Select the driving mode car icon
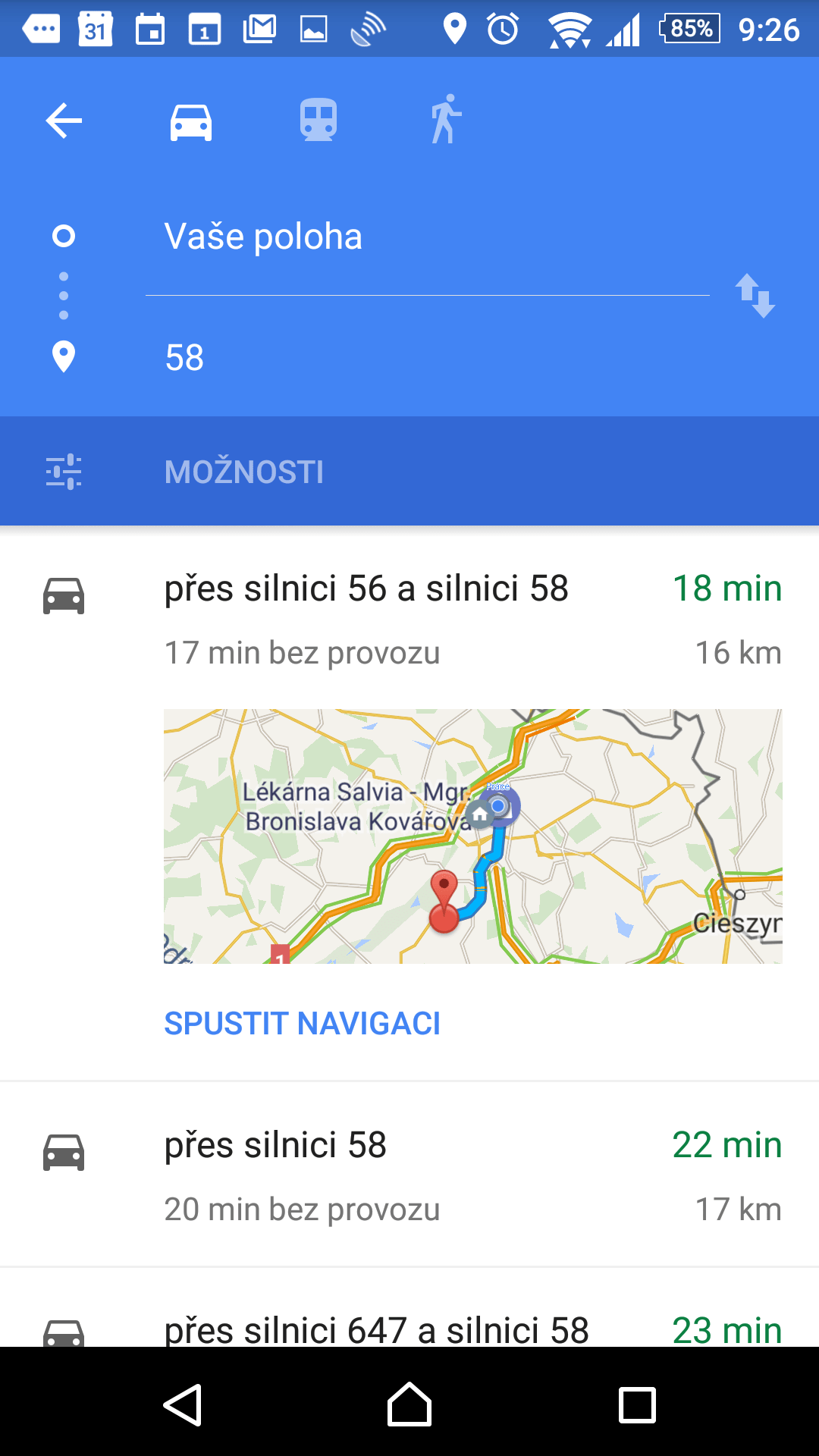 click(x=191, y=121)
